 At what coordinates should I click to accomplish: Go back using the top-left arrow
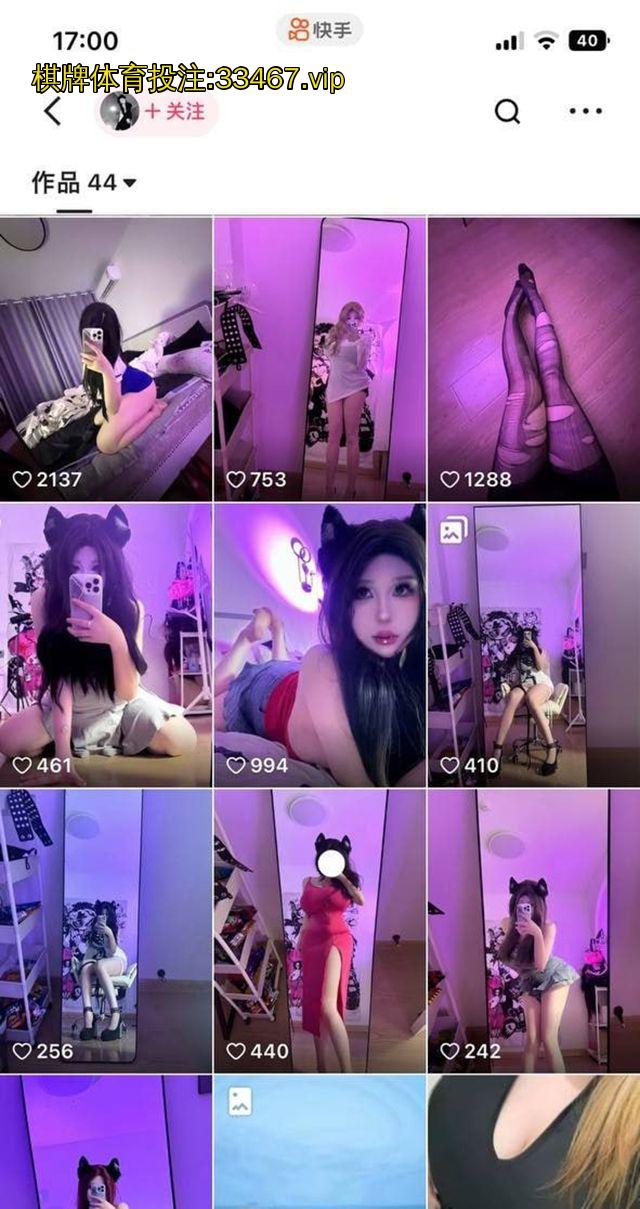click(x=52, y=112)
